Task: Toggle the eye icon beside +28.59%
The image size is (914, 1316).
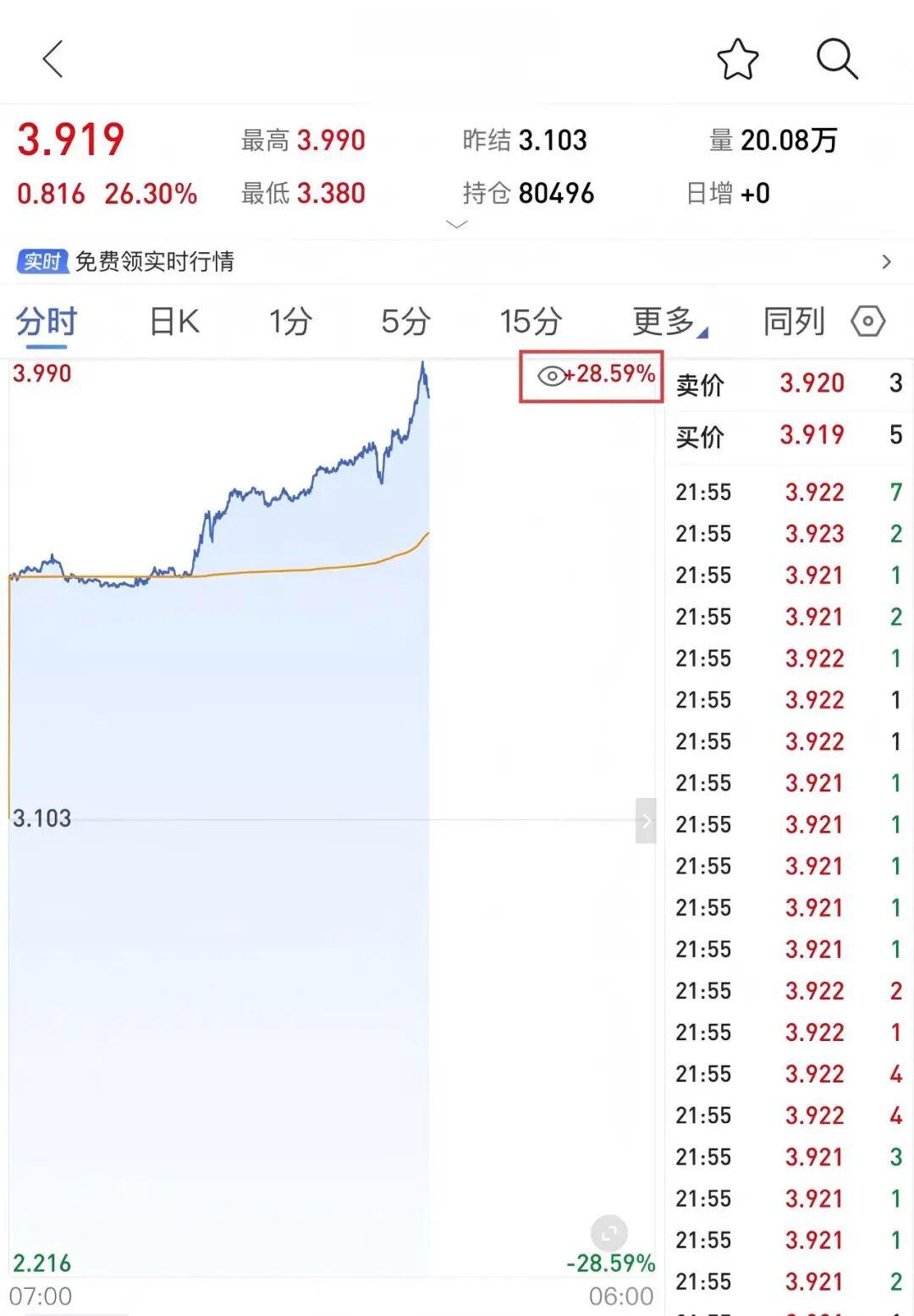Action: [x=552, y=375]
